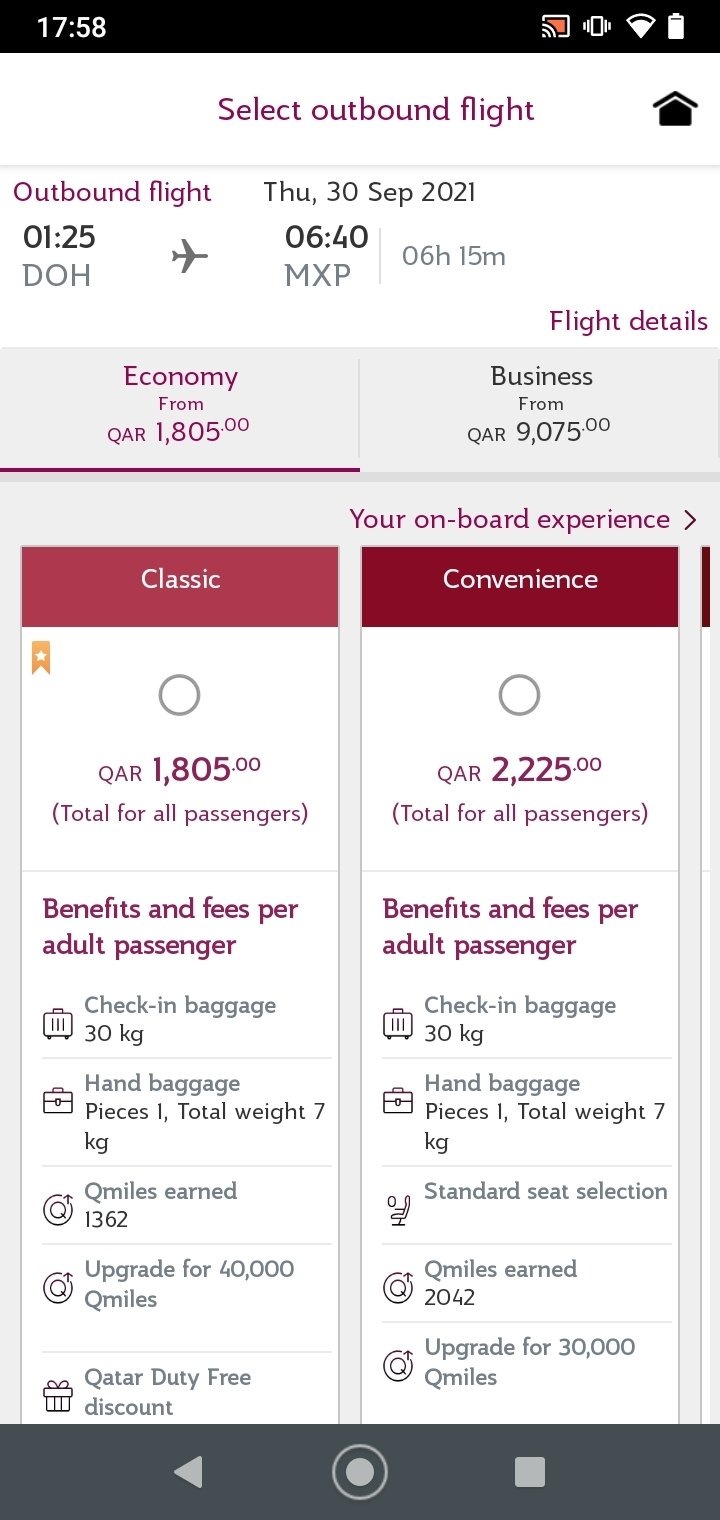Image resolution: width=720 pixels, height=1520 pixels.
Task: Select the Convenience fare radio button
Action: [x=519, y=695]
